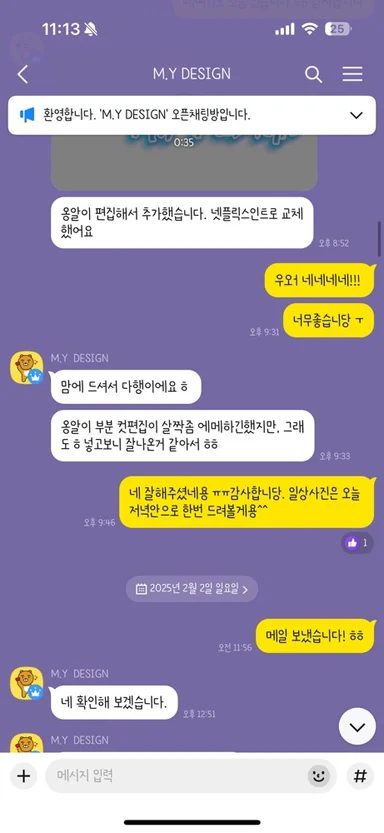Viewport: 384px width, 833px height.
Task: Open the plus attachment menu
Action: pos(23,776)
